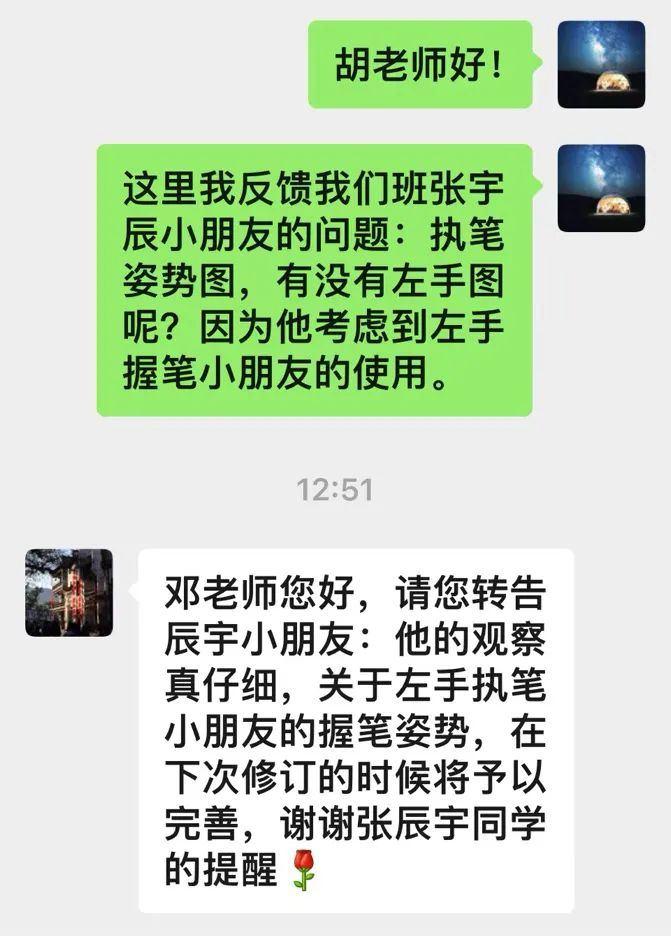Open sender's avatar beside "胡老师好！" message
Viewport: 671px width, 936px height.
tap(601, 64)
